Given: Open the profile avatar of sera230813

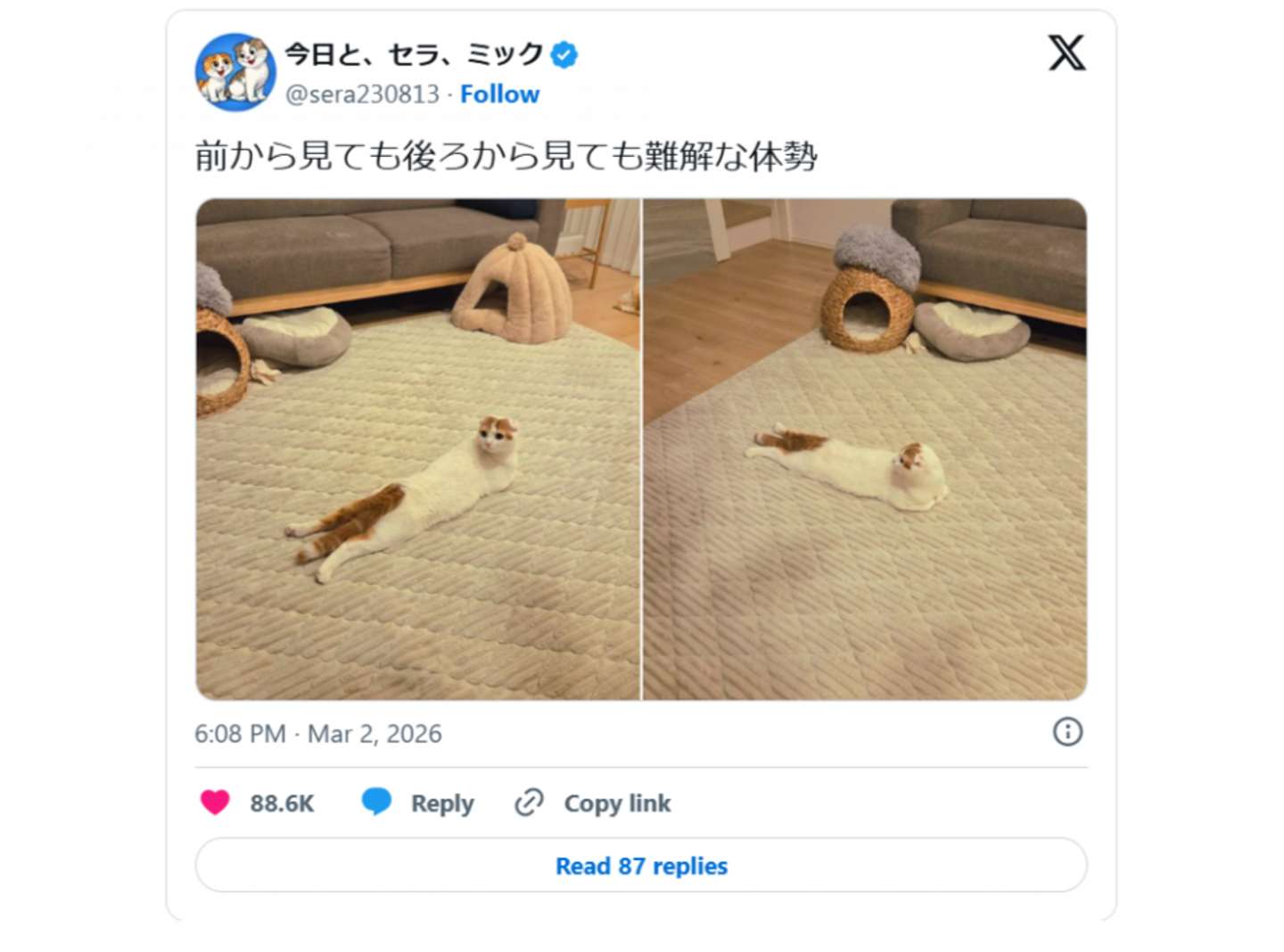Looking at the screenshot, I should [x=235, y=72].
